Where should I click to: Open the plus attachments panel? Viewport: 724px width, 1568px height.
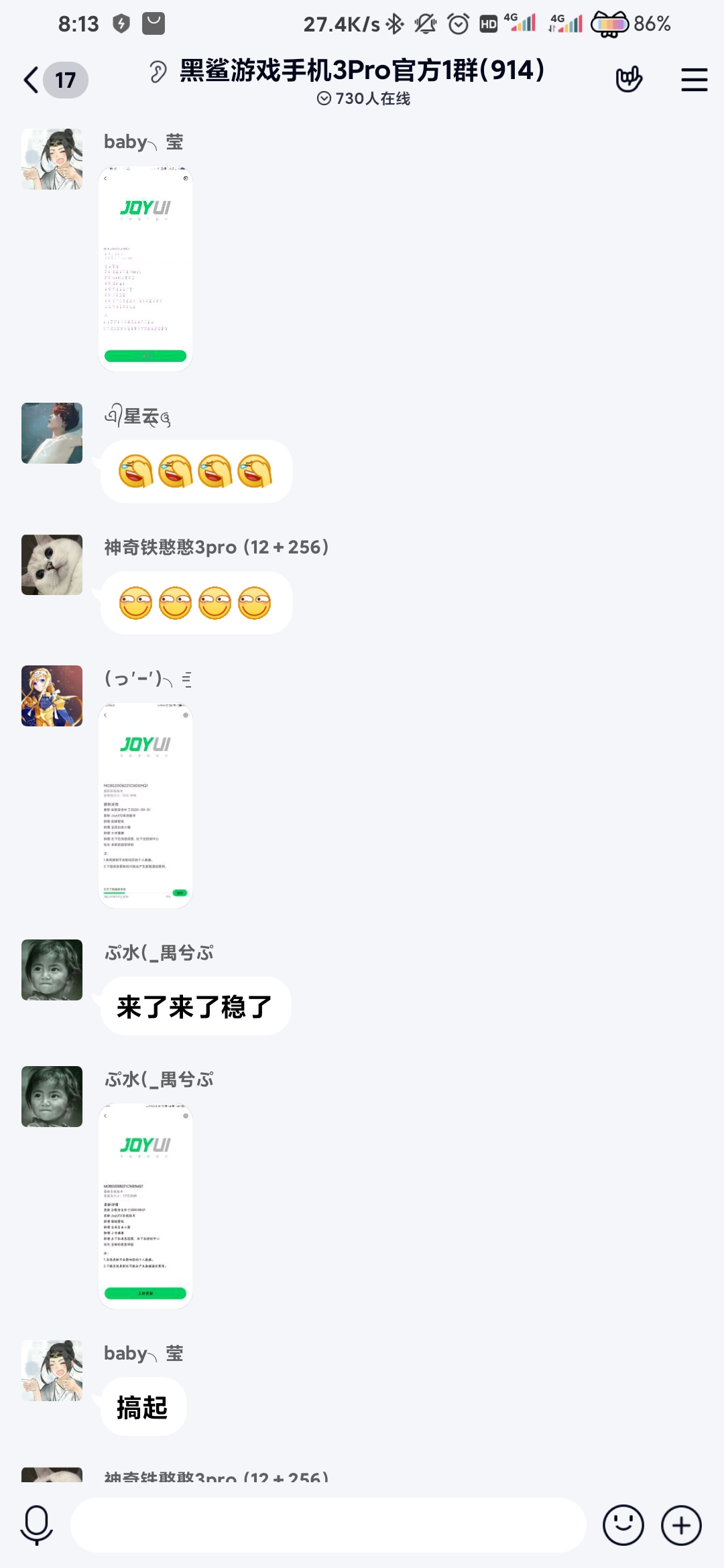click(x=681, y=1525)
